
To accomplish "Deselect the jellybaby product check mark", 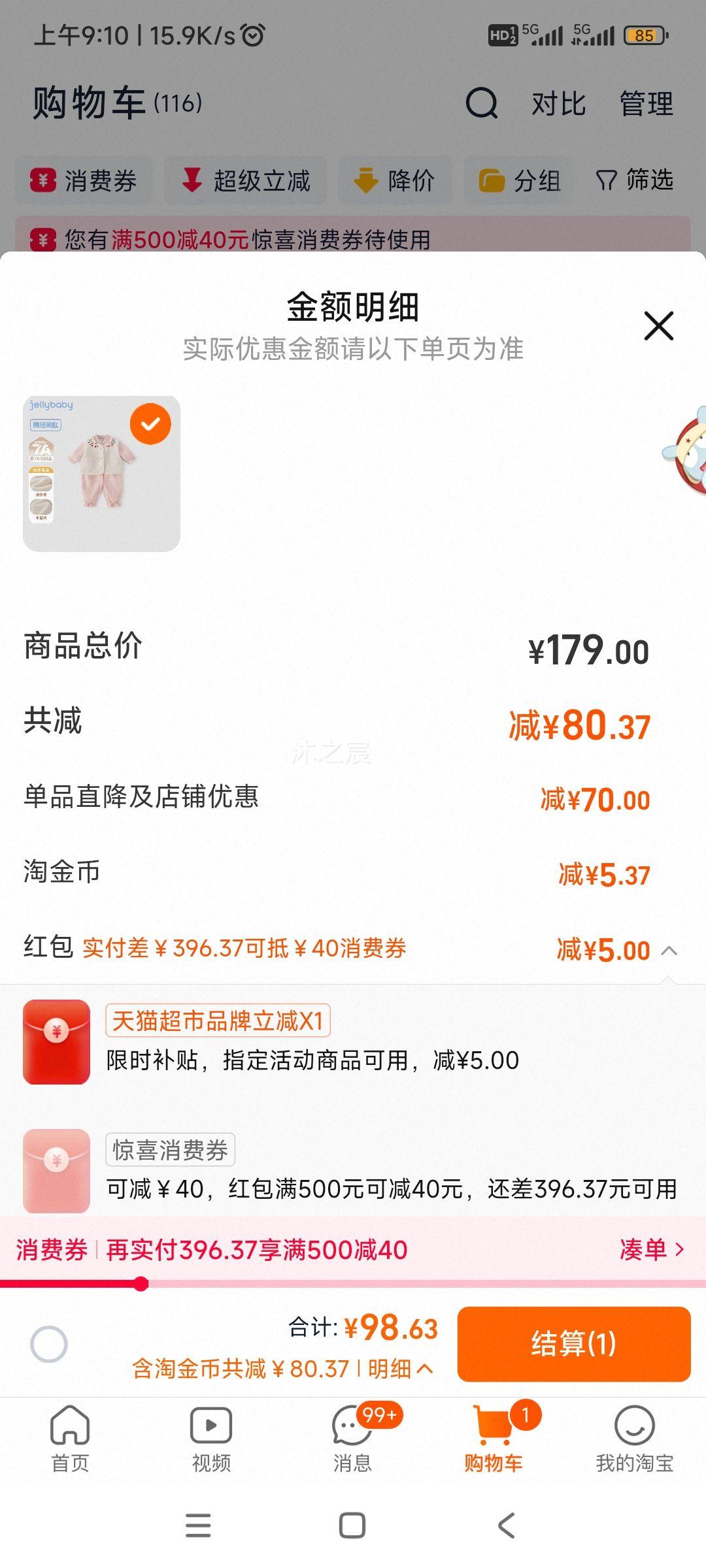I will (152, 423).
